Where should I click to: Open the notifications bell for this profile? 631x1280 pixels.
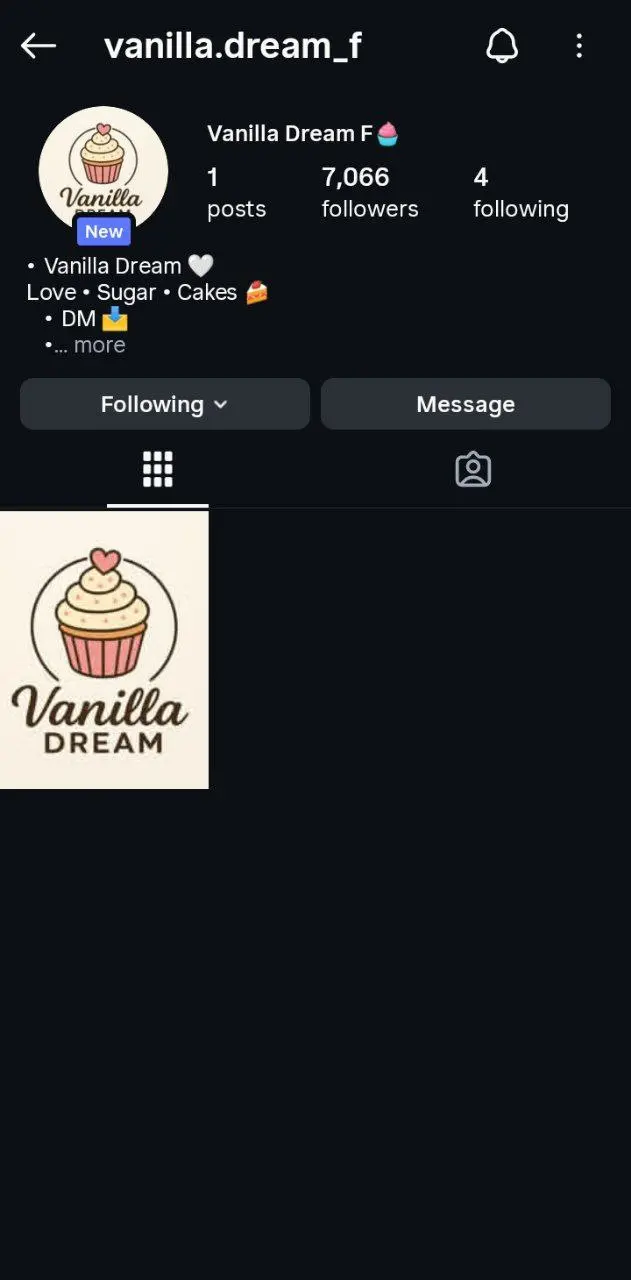(502, 46)
